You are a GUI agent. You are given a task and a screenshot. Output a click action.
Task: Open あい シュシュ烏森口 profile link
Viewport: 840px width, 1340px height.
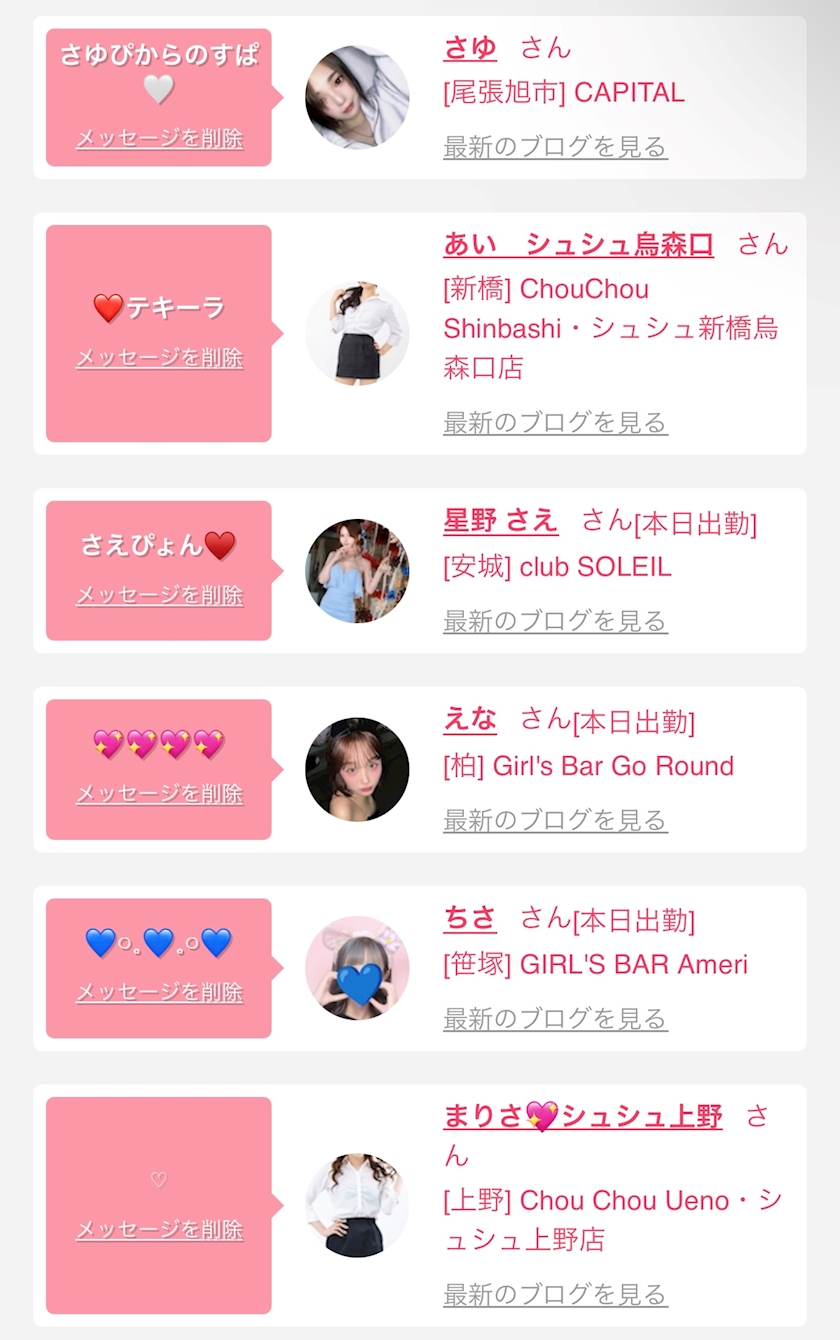click(x=578, y=244)
